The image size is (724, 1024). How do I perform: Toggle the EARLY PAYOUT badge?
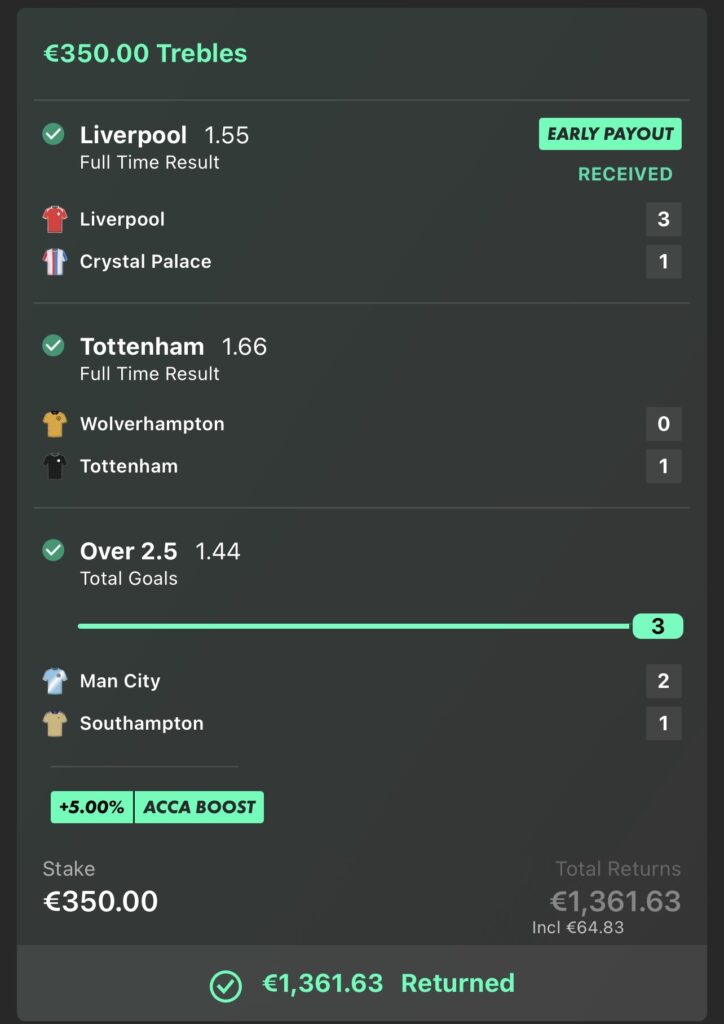tap(609, 133)
